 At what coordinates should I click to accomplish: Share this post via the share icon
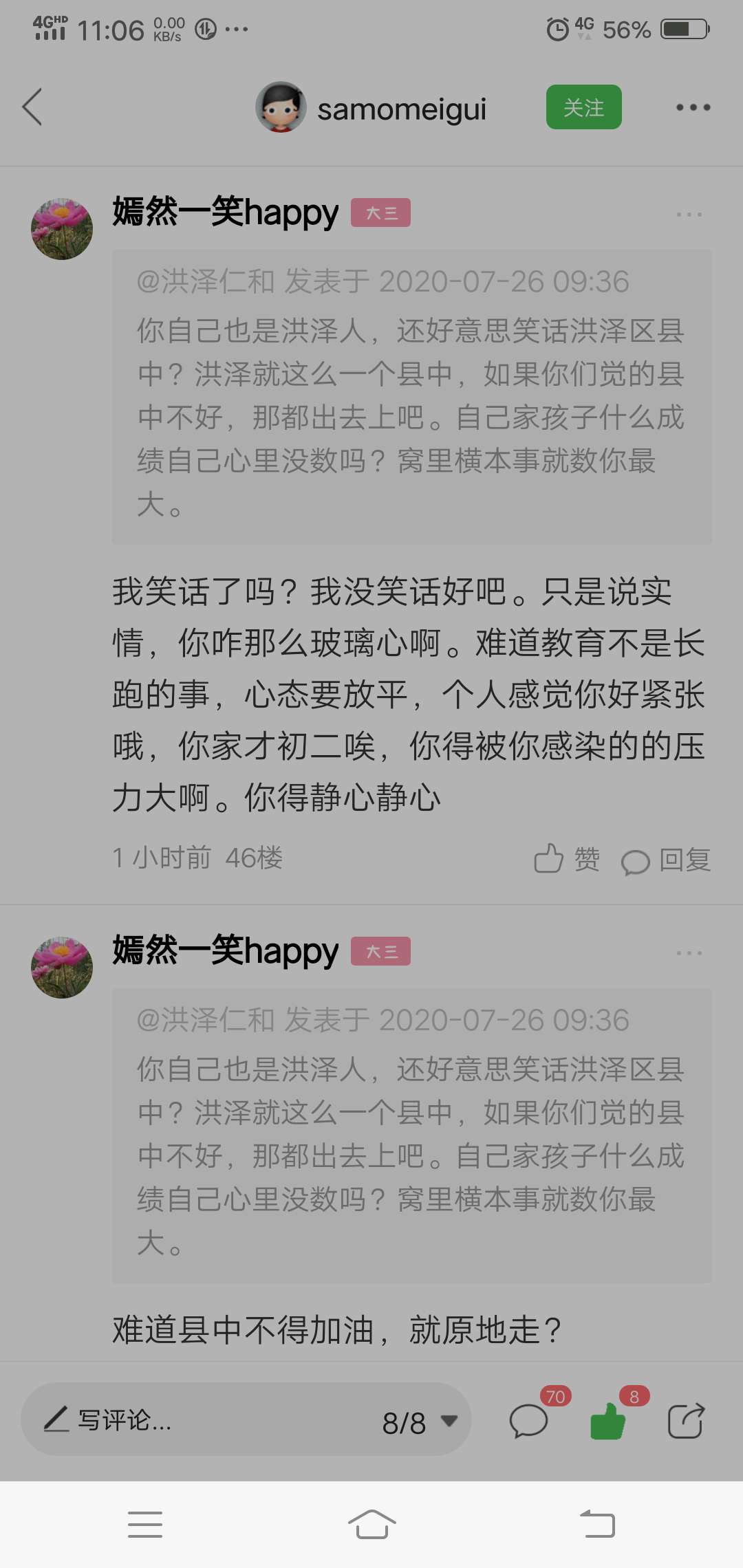pyautogui.click(x=686, y=1420)
